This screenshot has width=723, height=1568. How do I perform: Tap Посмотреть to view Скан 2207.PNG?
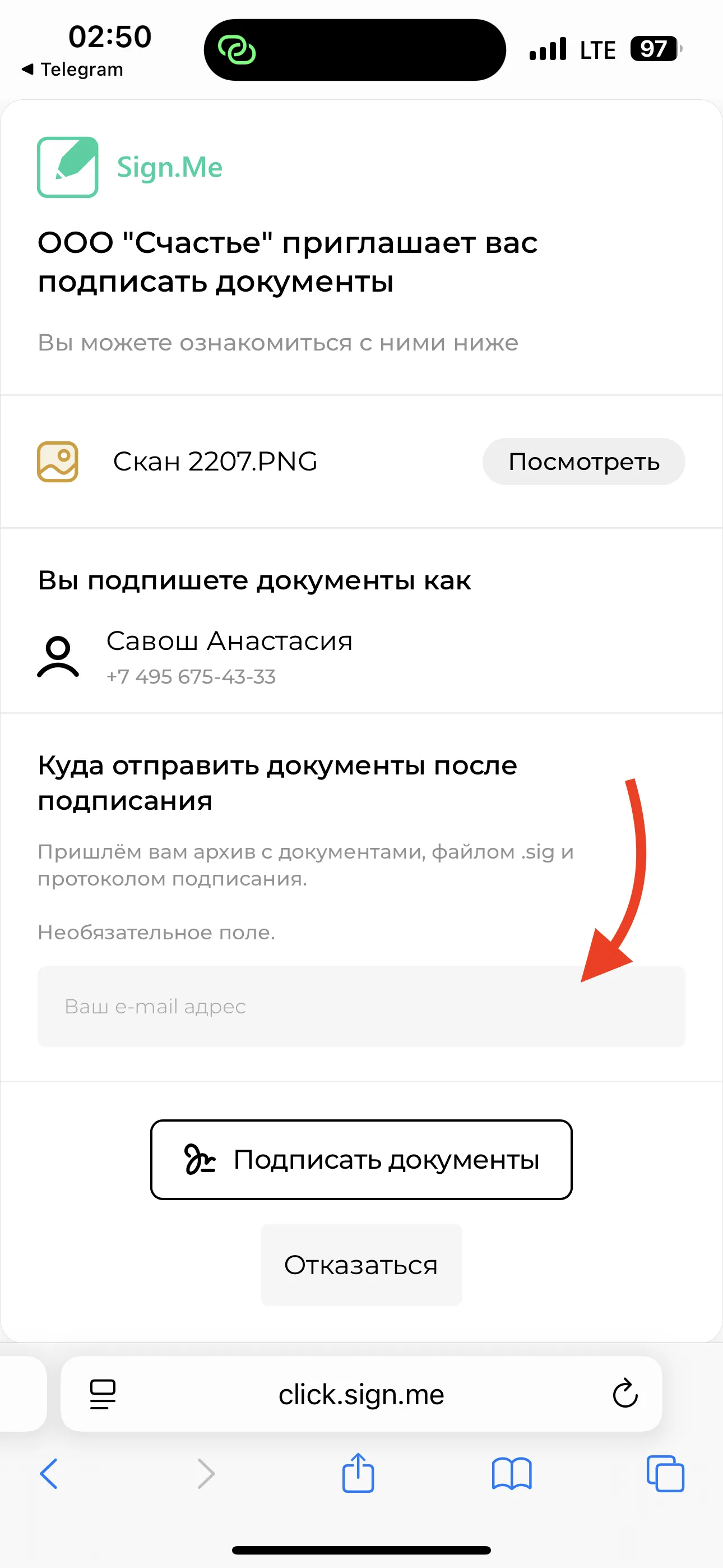[583, 462]
